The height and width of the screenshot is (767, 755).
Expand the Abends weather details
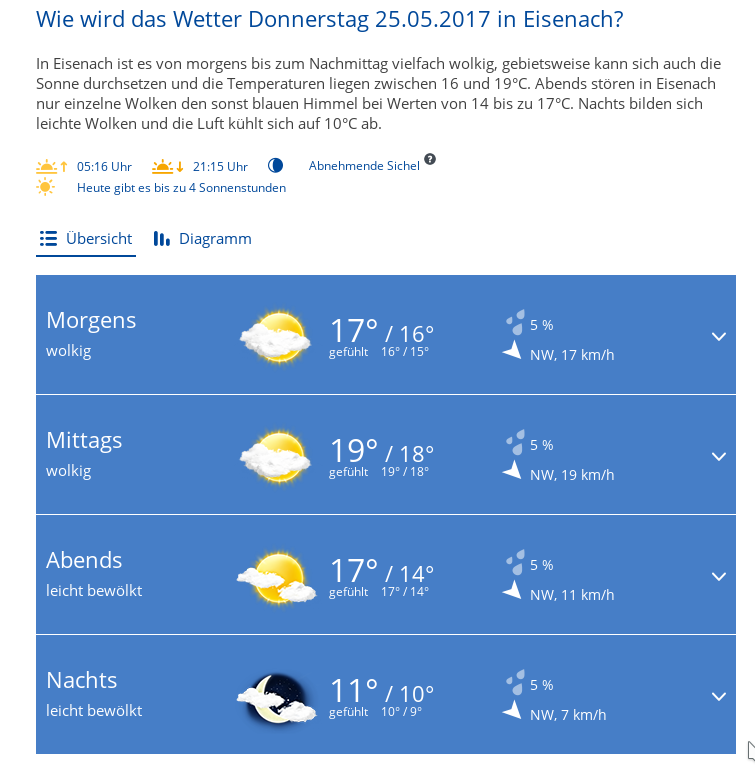coord(718,576)
